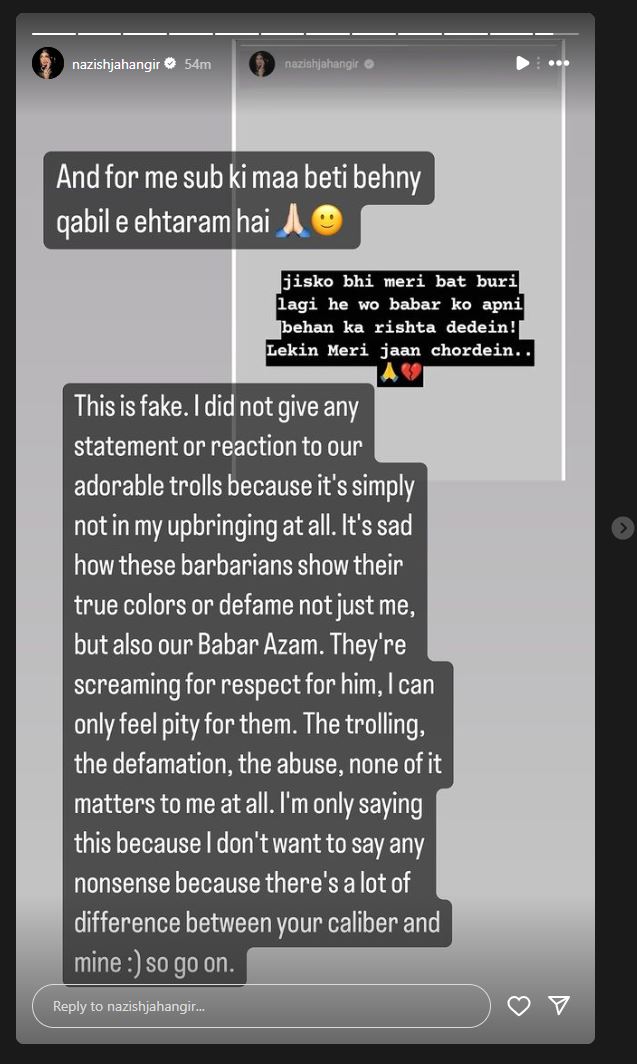The image size is (637, 1064).
Task: Focus the Reply to nazishjahangir field
Action: point(260,1006)
